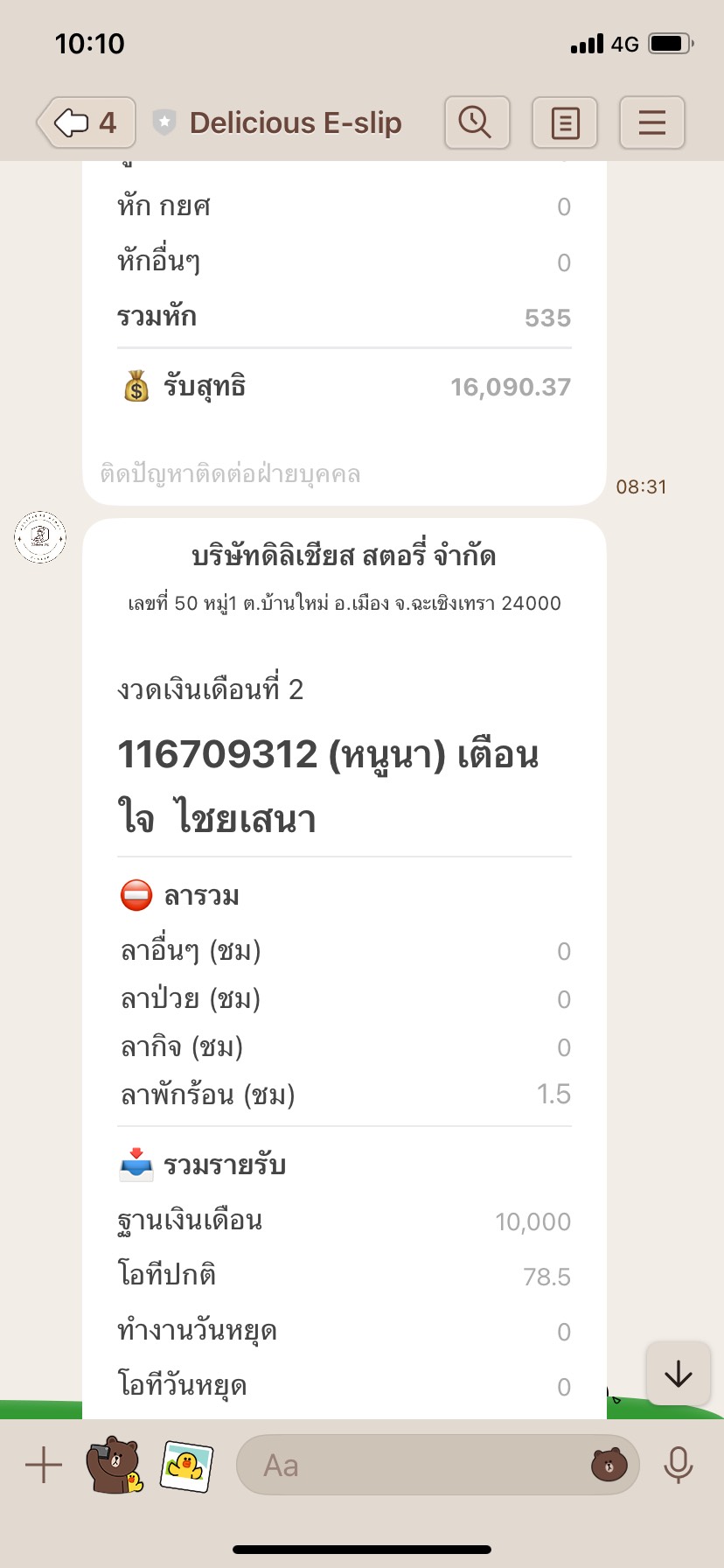Open stickers with the bear face icon
This screenshot has height=1568, width=724.
609,1465
